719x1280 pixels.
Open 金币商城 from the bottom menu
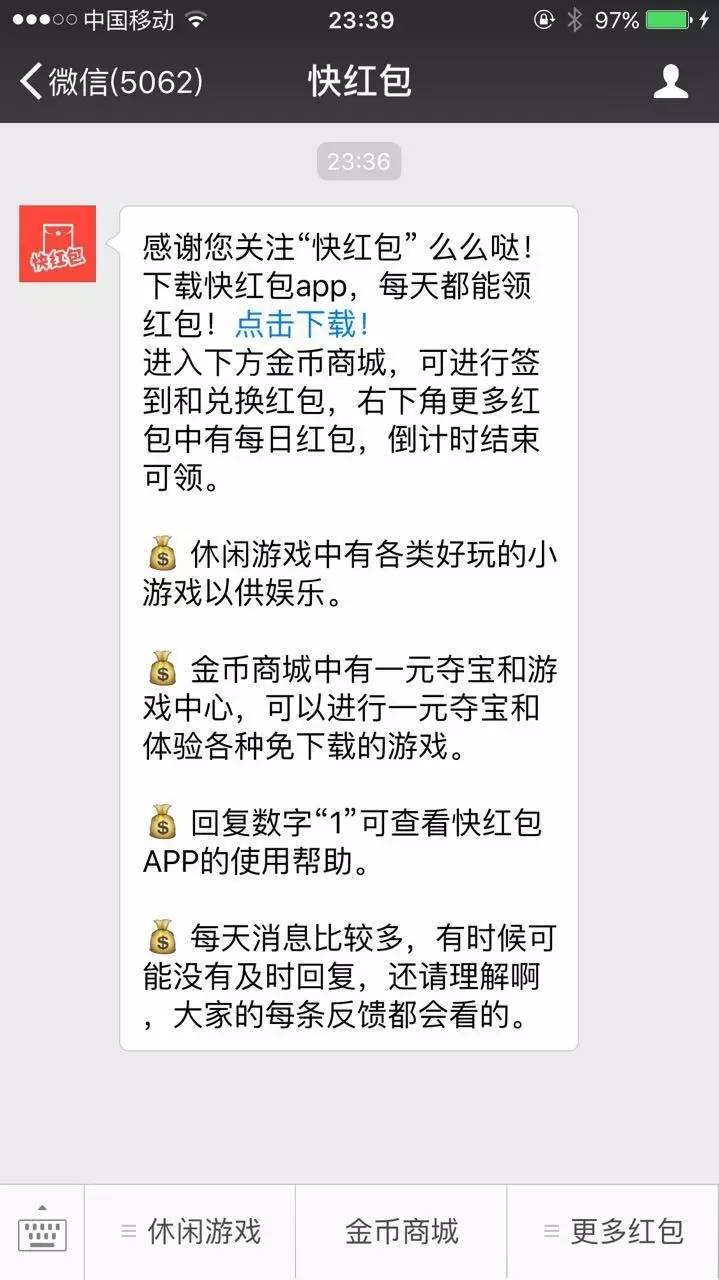(402, 1232)
